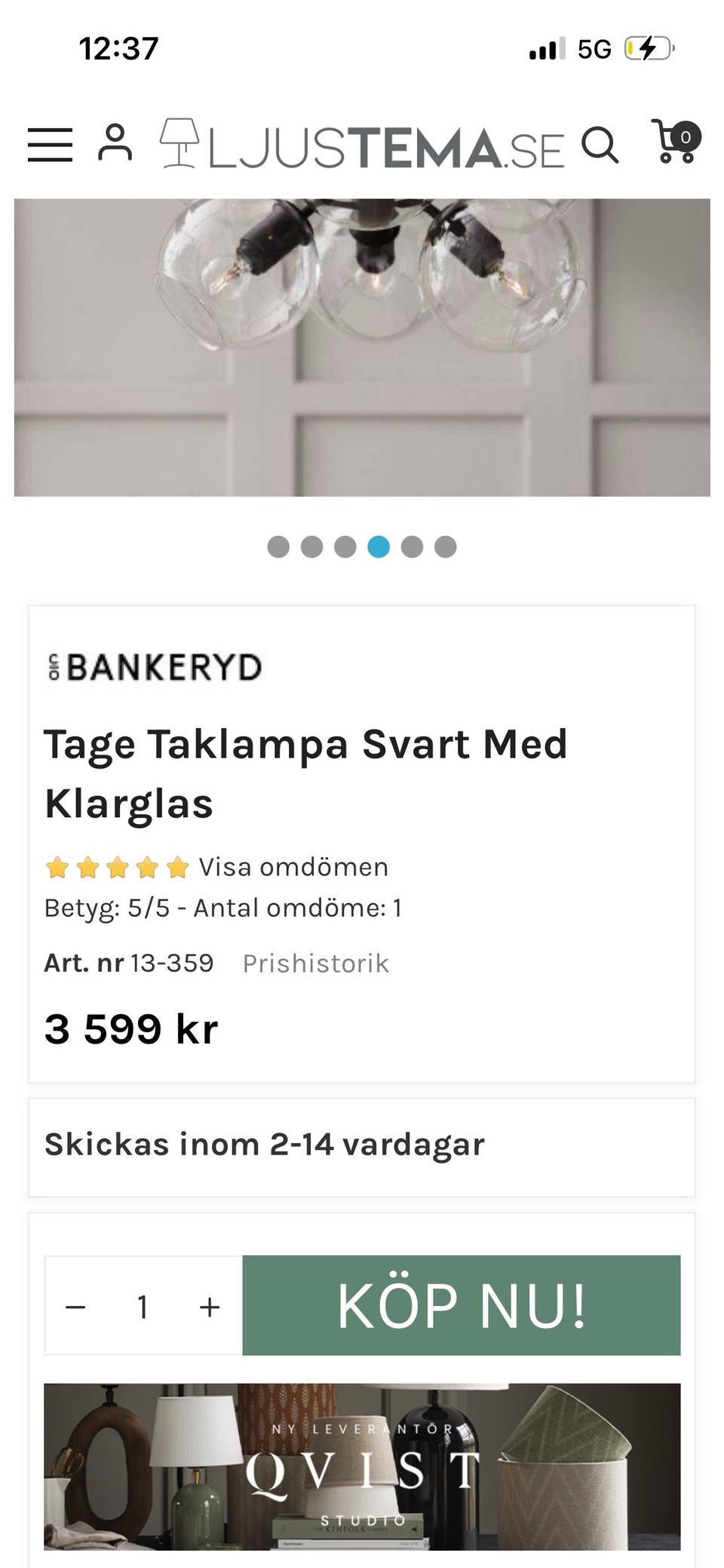This screenshot has width=724, height=1568.
Task: Switch to the first image indicator dot
Action: (x=278, y=546)
